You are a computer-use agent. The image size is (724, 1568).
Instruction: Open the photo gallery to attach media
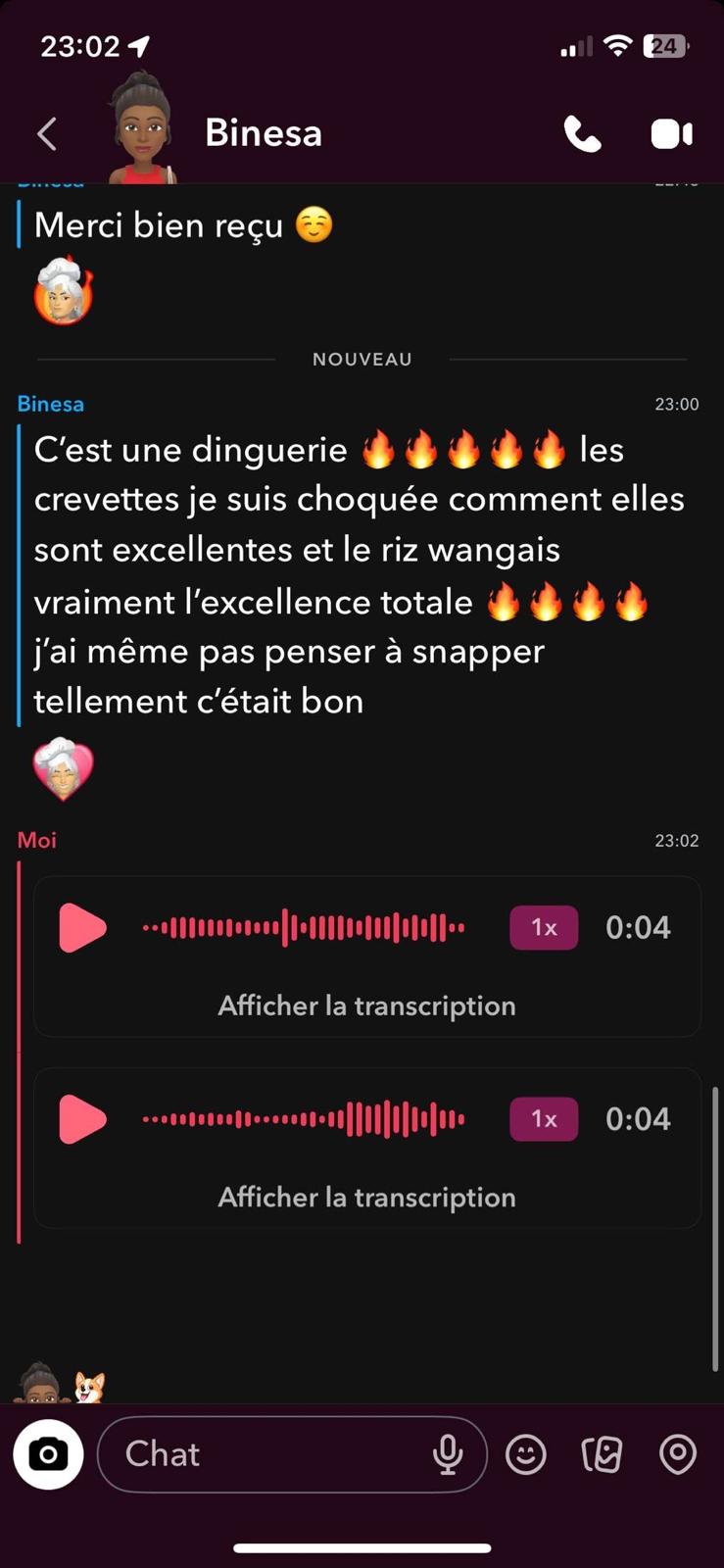coord(602,1454)
